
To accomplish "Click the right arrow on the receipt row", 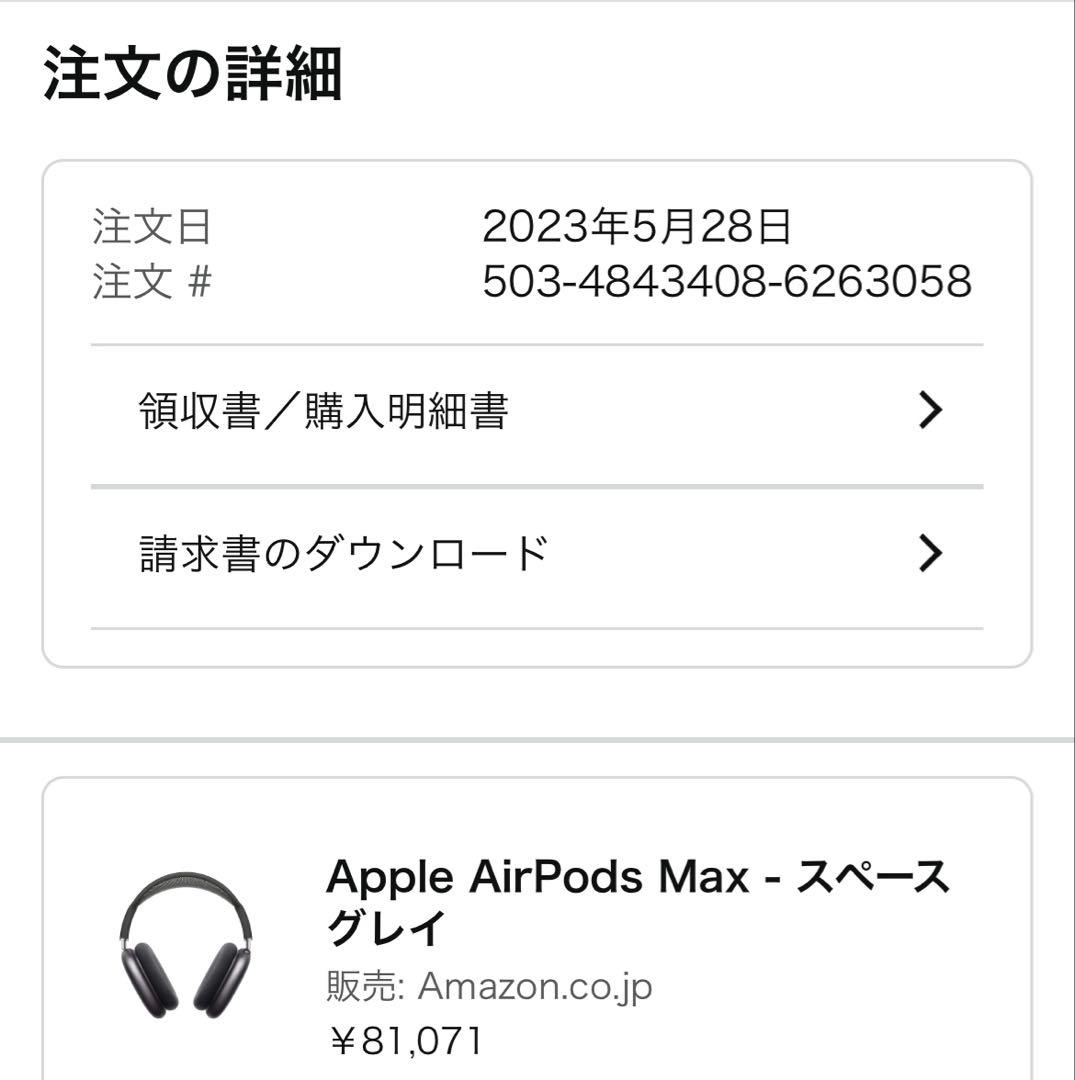I will pos(932,408).
